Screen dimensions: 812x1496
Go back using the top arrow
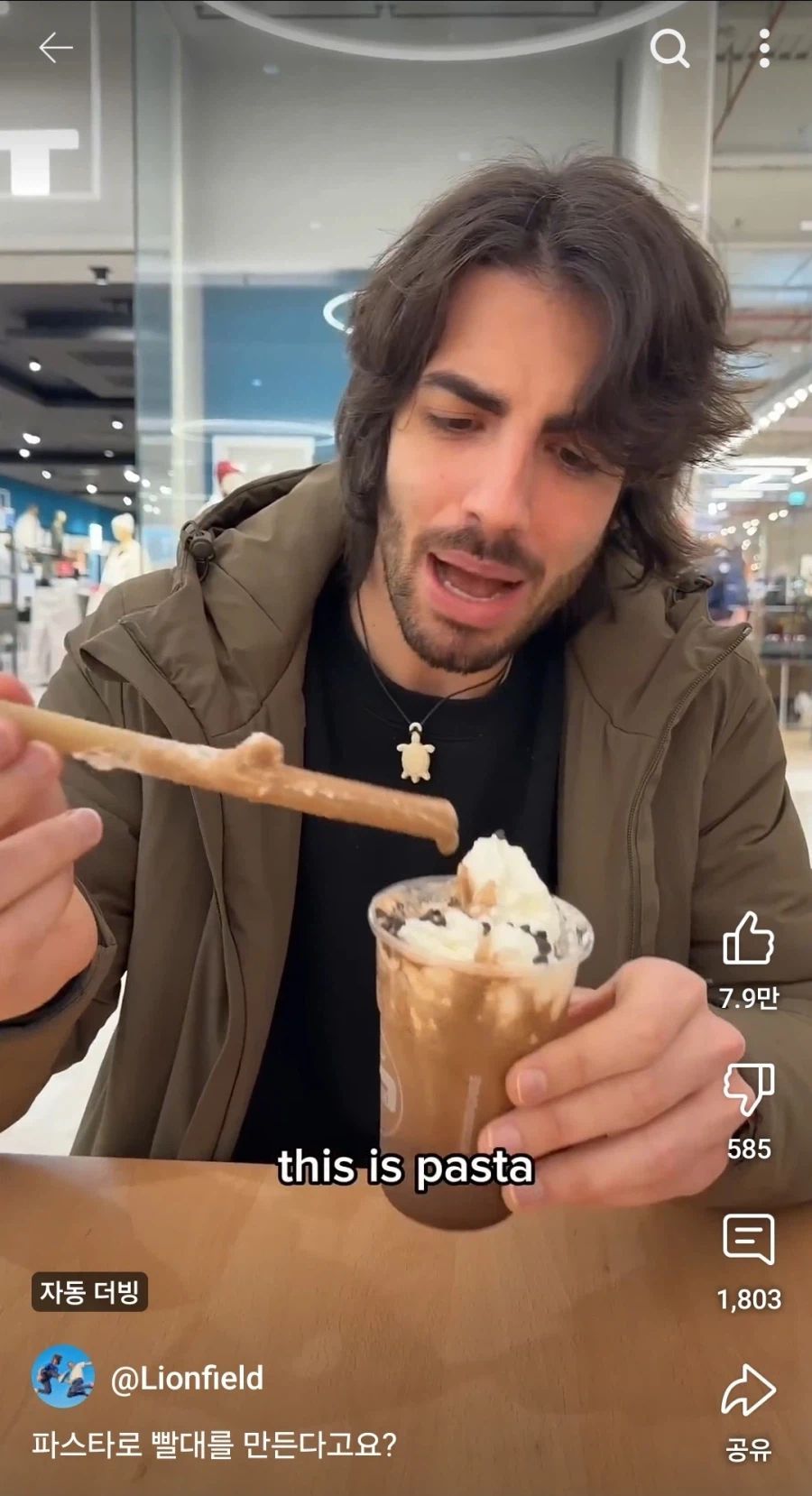click(55, 48)
